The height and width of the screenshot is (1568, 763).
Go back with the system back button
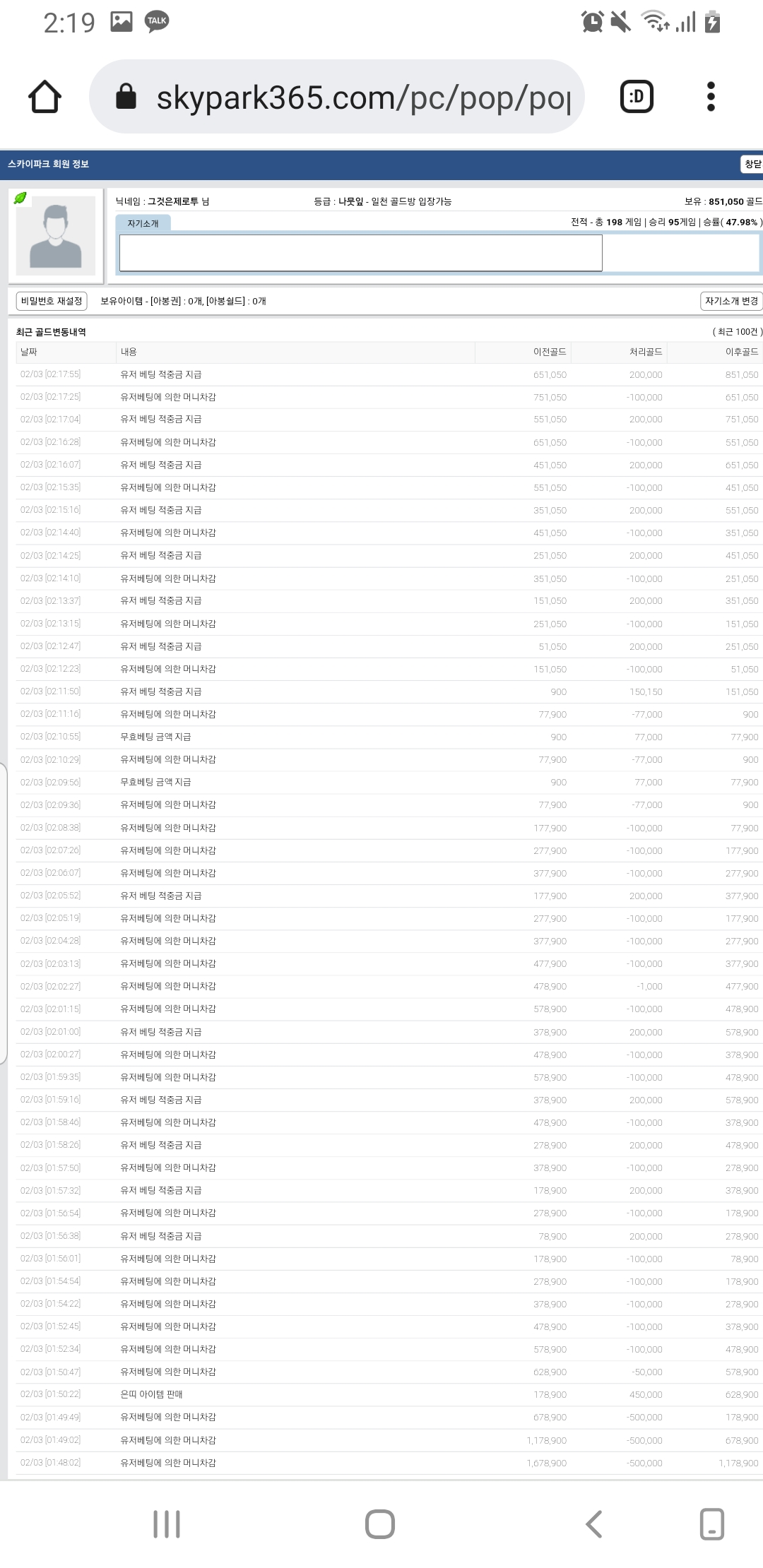[594, 1524]
